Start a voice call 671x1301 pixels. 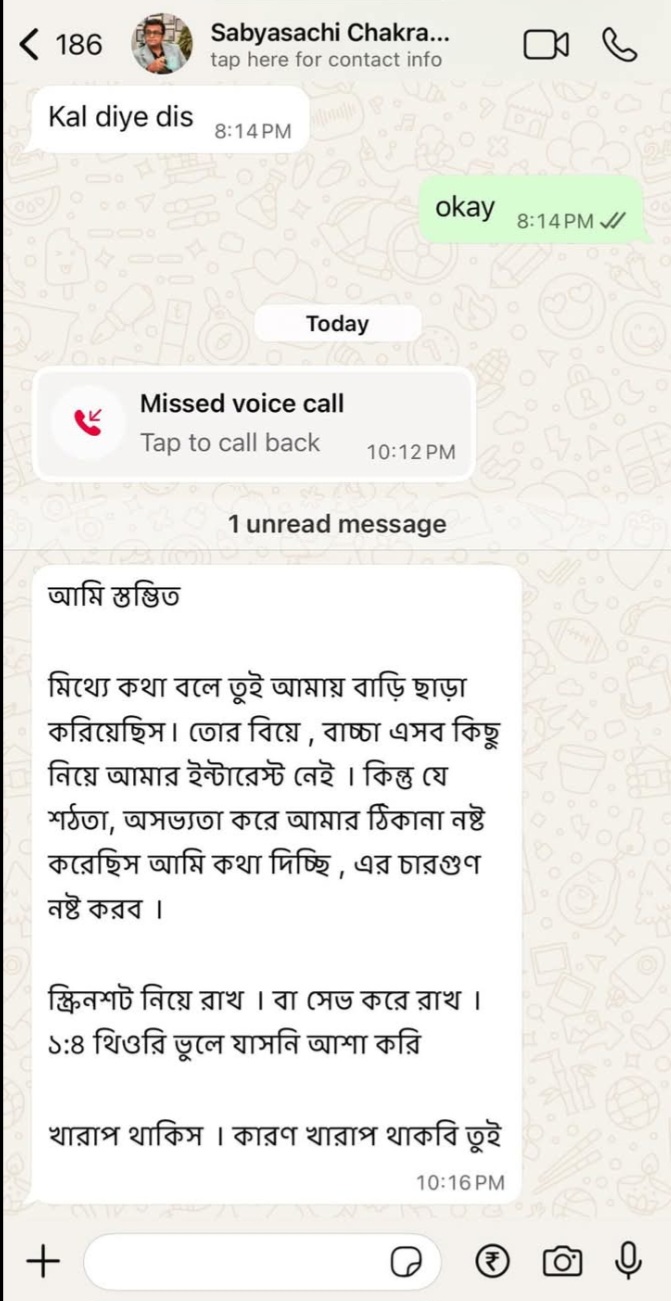pyautogui.click(x=619, y=46)
